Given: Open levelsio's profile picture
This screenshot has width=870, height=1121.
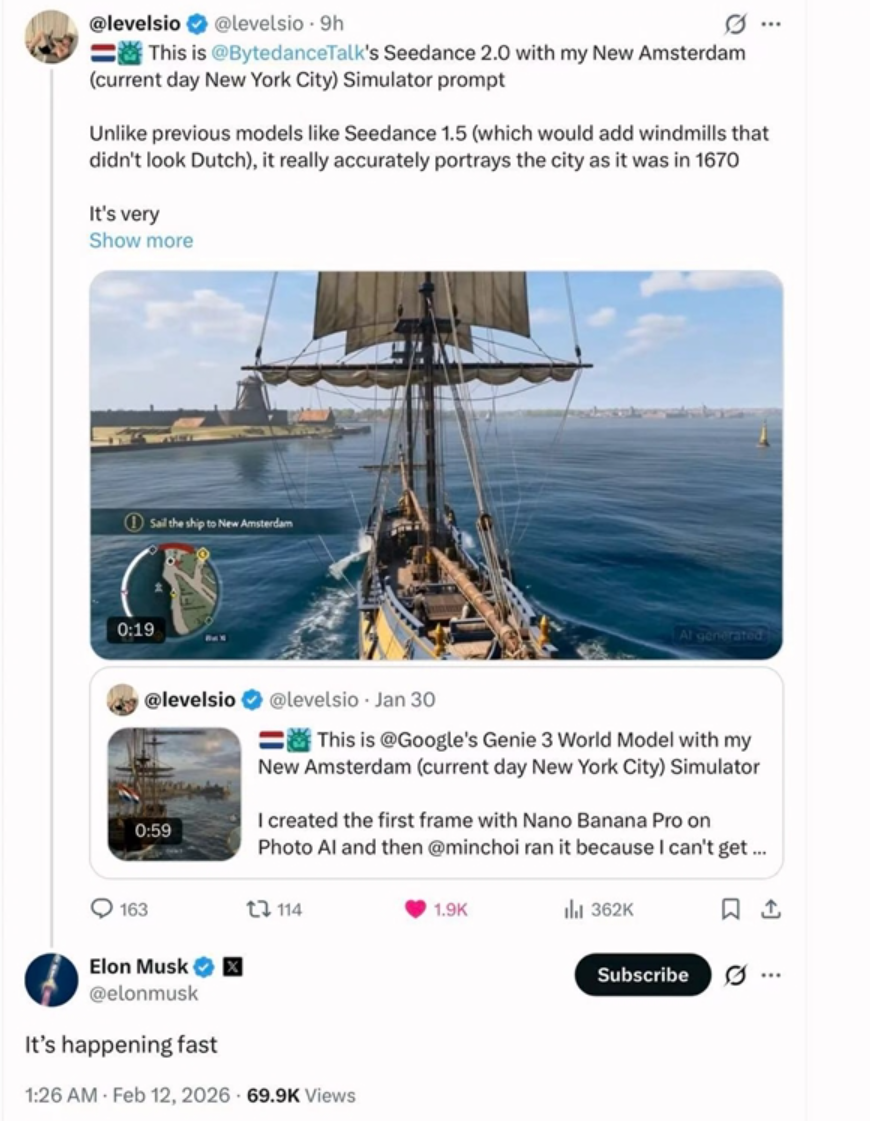Looking at the screenshot, I should click(51, 37).
